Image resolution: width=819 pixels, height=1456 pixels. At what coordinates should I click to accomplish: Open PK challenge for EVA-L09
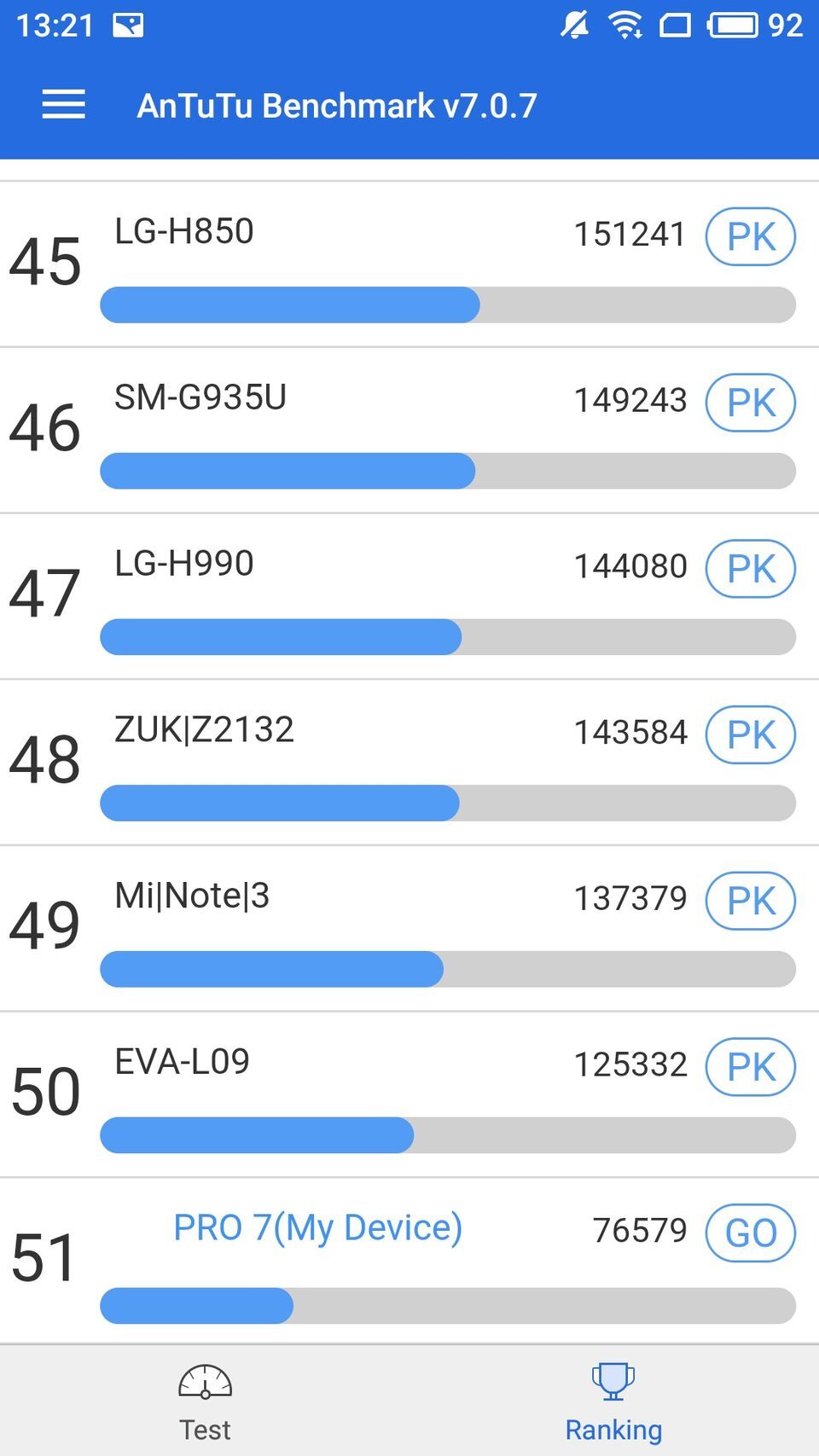(x=750, y=1066)
